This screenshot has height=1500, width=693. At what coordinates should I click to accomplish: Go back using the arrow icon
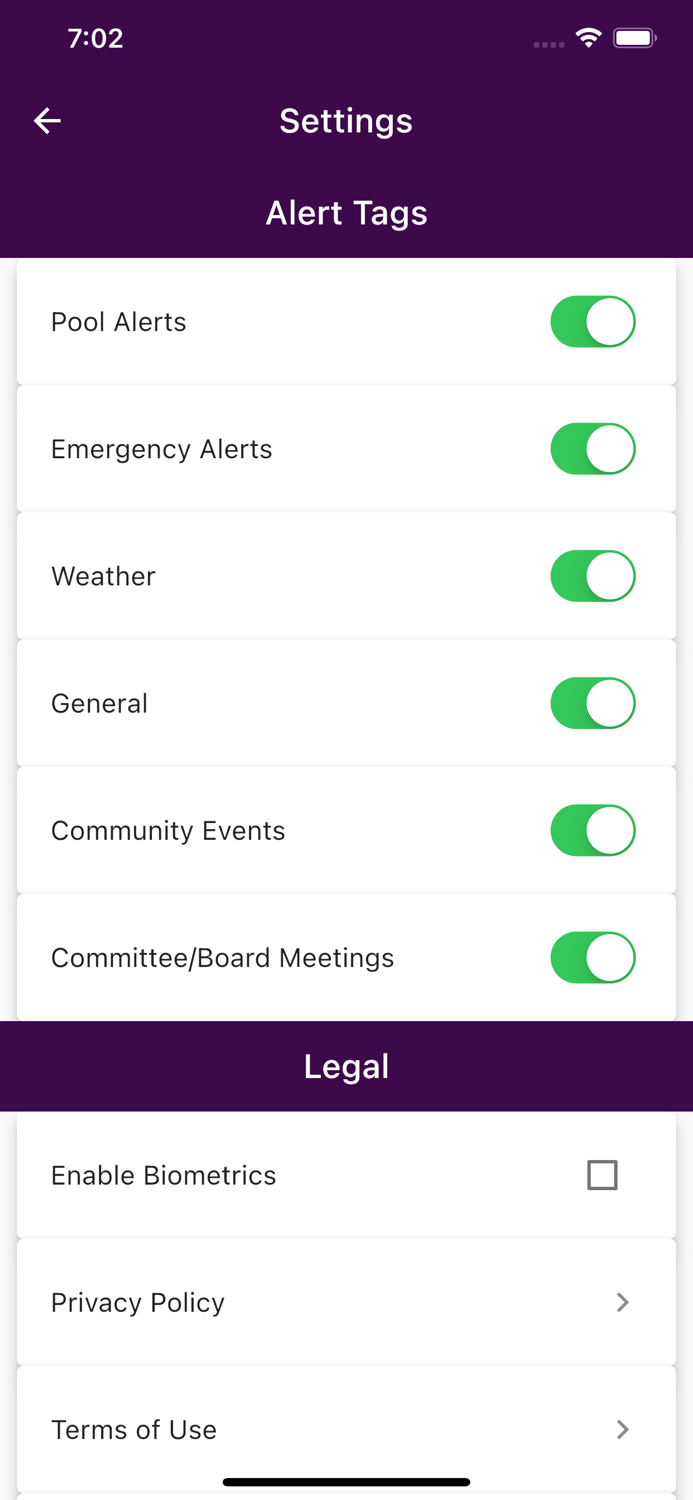coord(47,121)
